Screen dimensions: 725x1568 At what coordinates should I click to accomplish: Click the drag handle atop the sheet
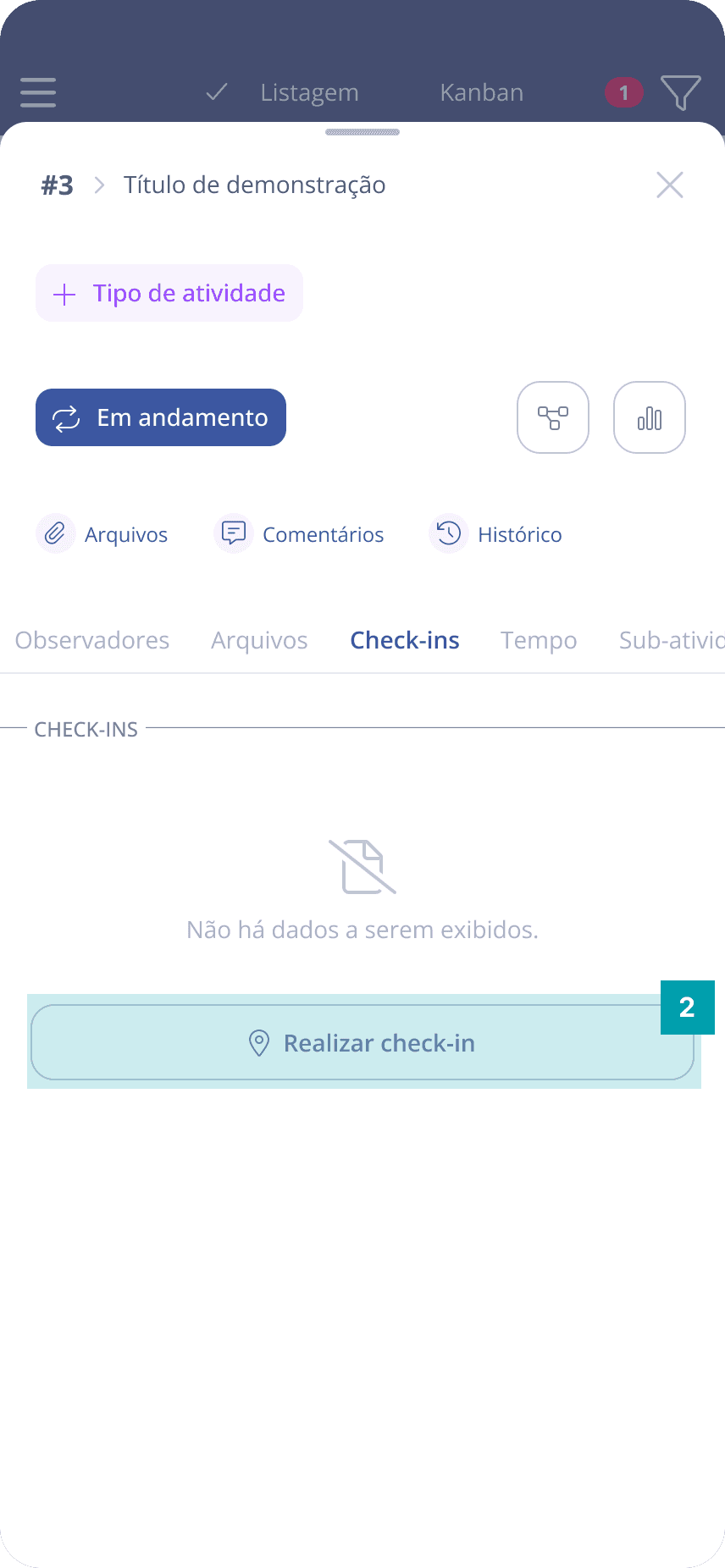(362, 132)
